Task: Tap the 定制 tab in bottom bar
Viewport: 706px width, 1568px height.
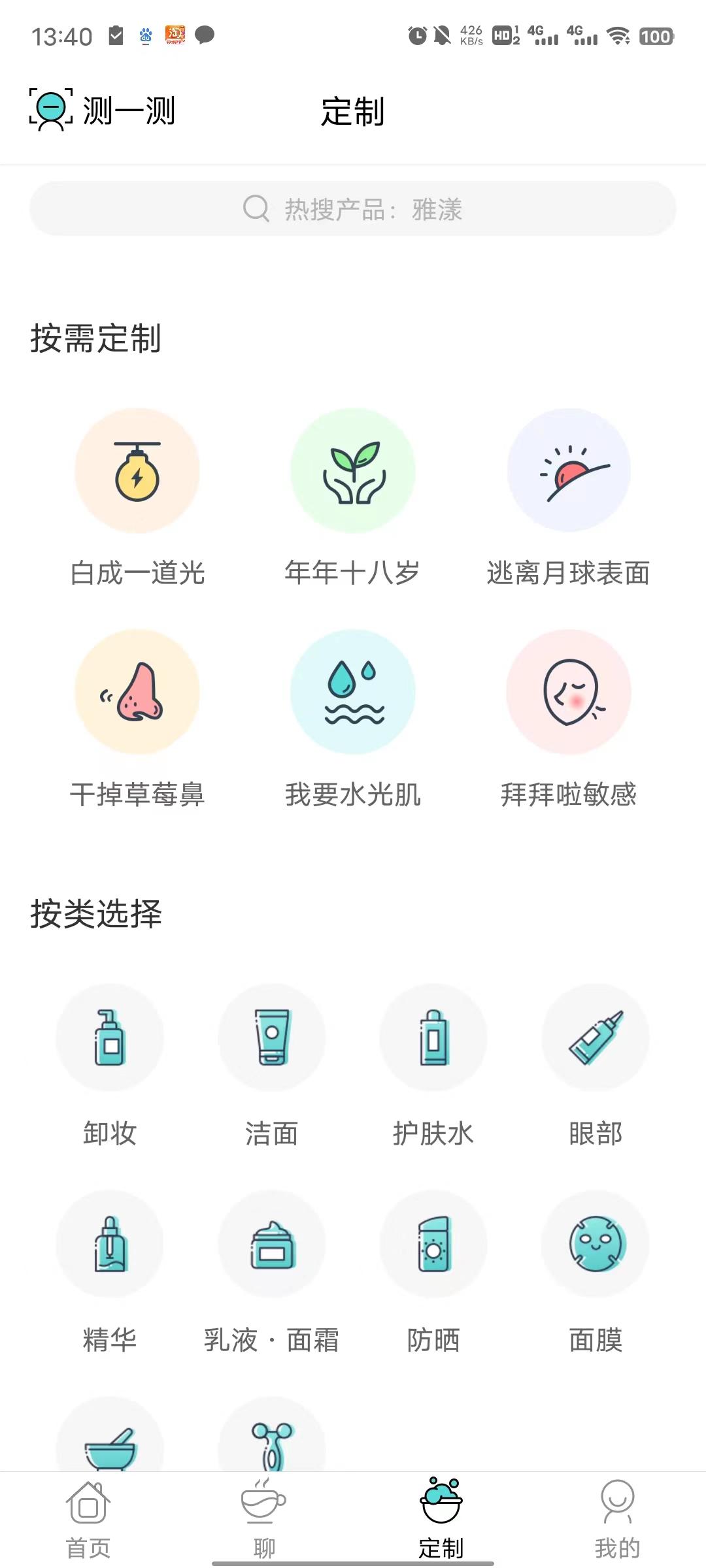Action: point(441,1517)
